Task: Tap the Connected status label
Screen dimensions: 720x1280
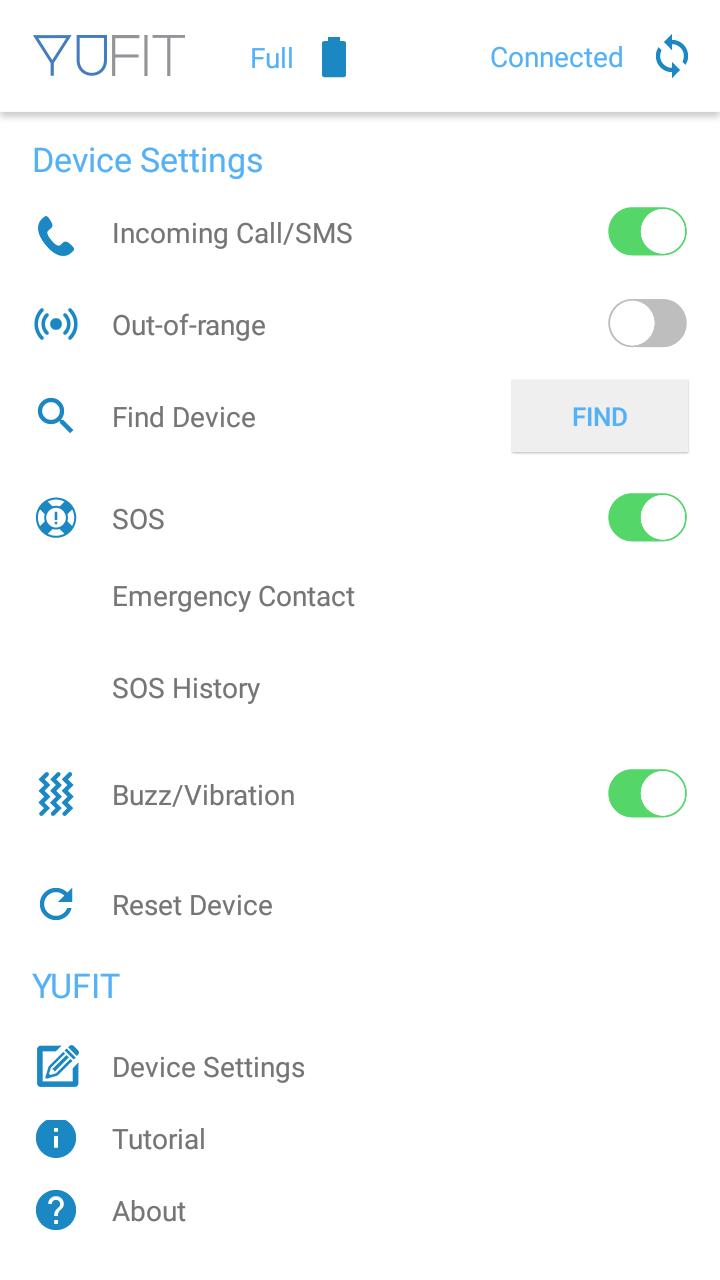Action: (556, 57)
